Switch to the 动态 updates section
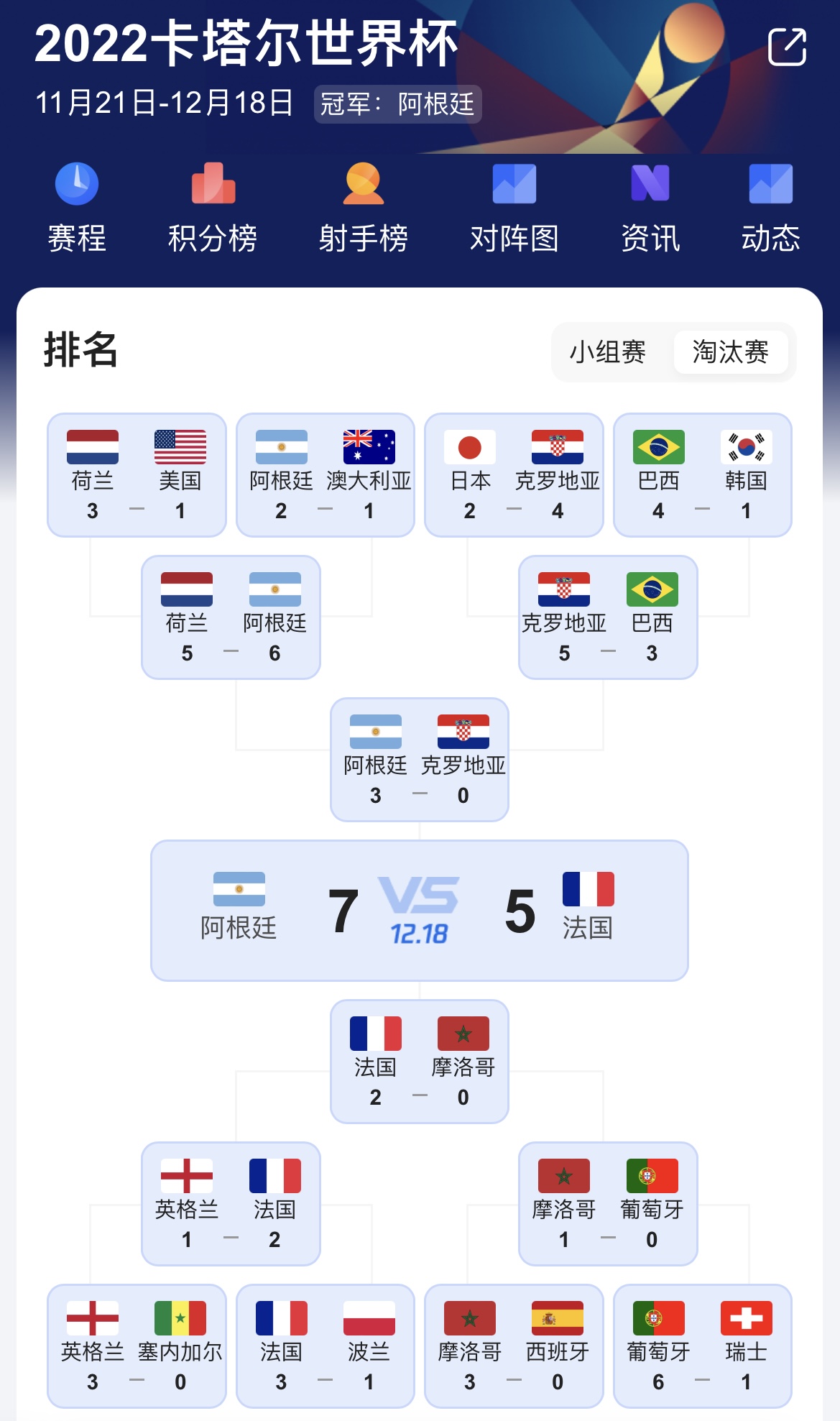This screenshot has height=1421, width=840. point(770,208)
